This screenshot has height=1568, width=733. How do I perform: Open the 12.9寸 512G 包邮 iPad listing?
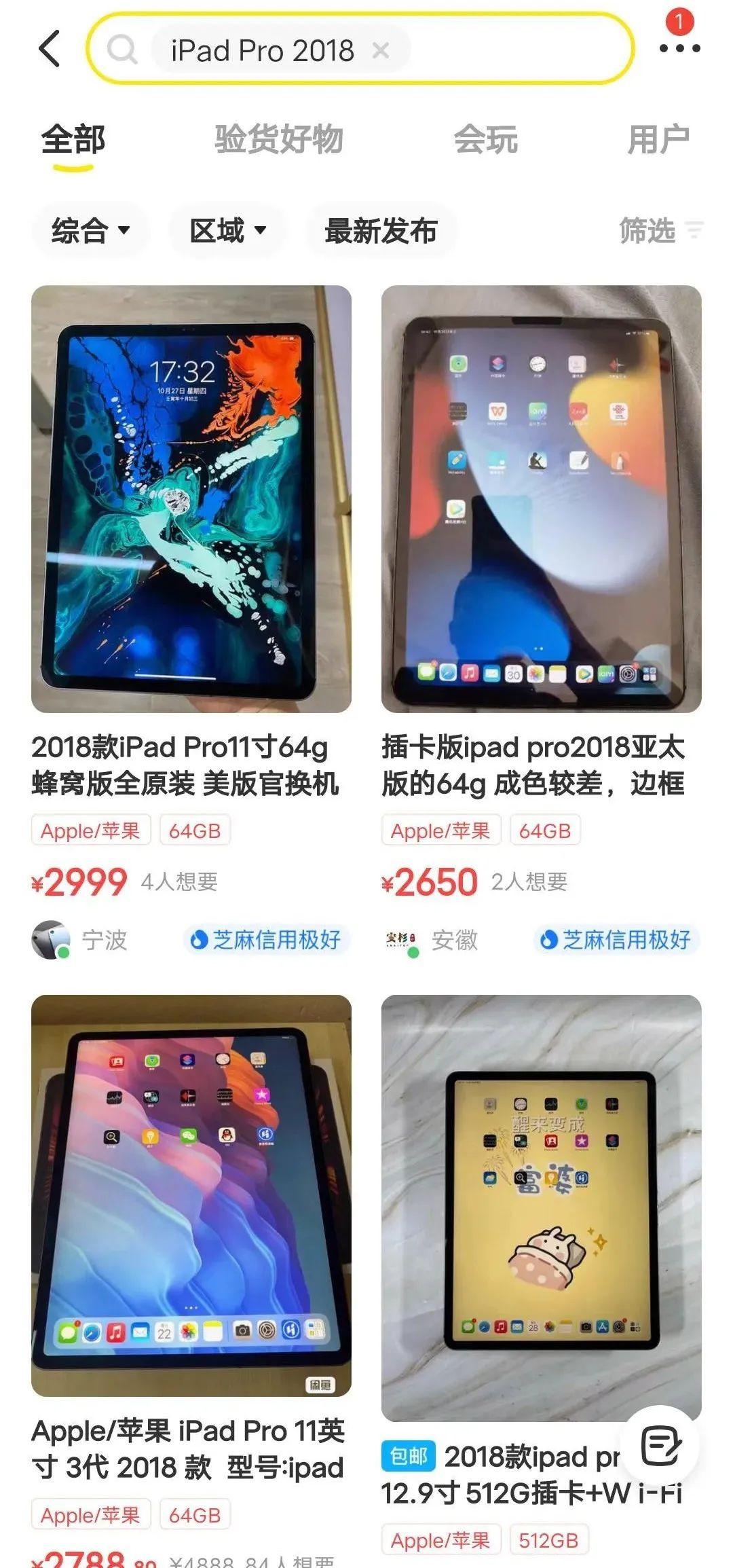point(542,1281)
